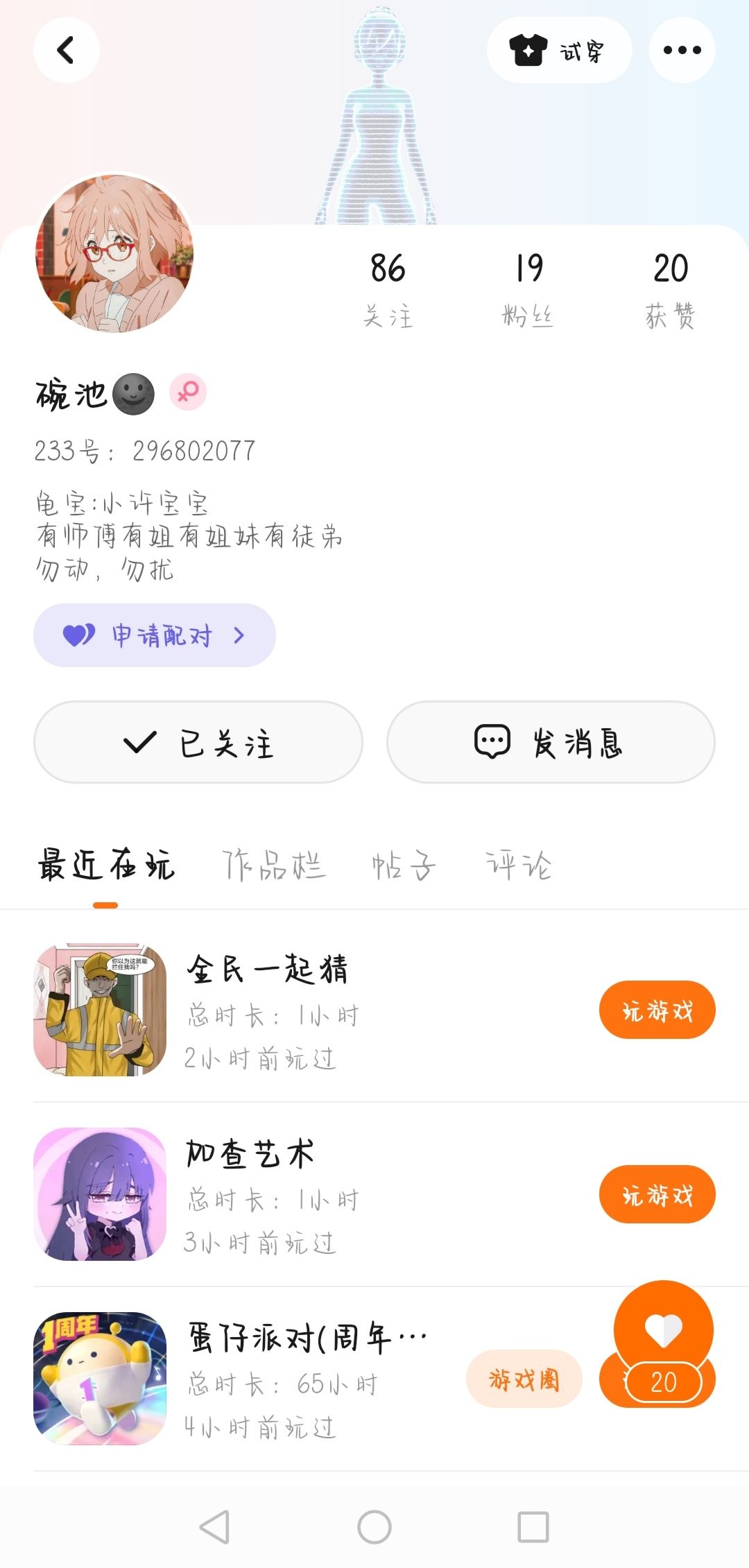
Task: Tap the 申请配对 pairing request chip
Action: 155,635
